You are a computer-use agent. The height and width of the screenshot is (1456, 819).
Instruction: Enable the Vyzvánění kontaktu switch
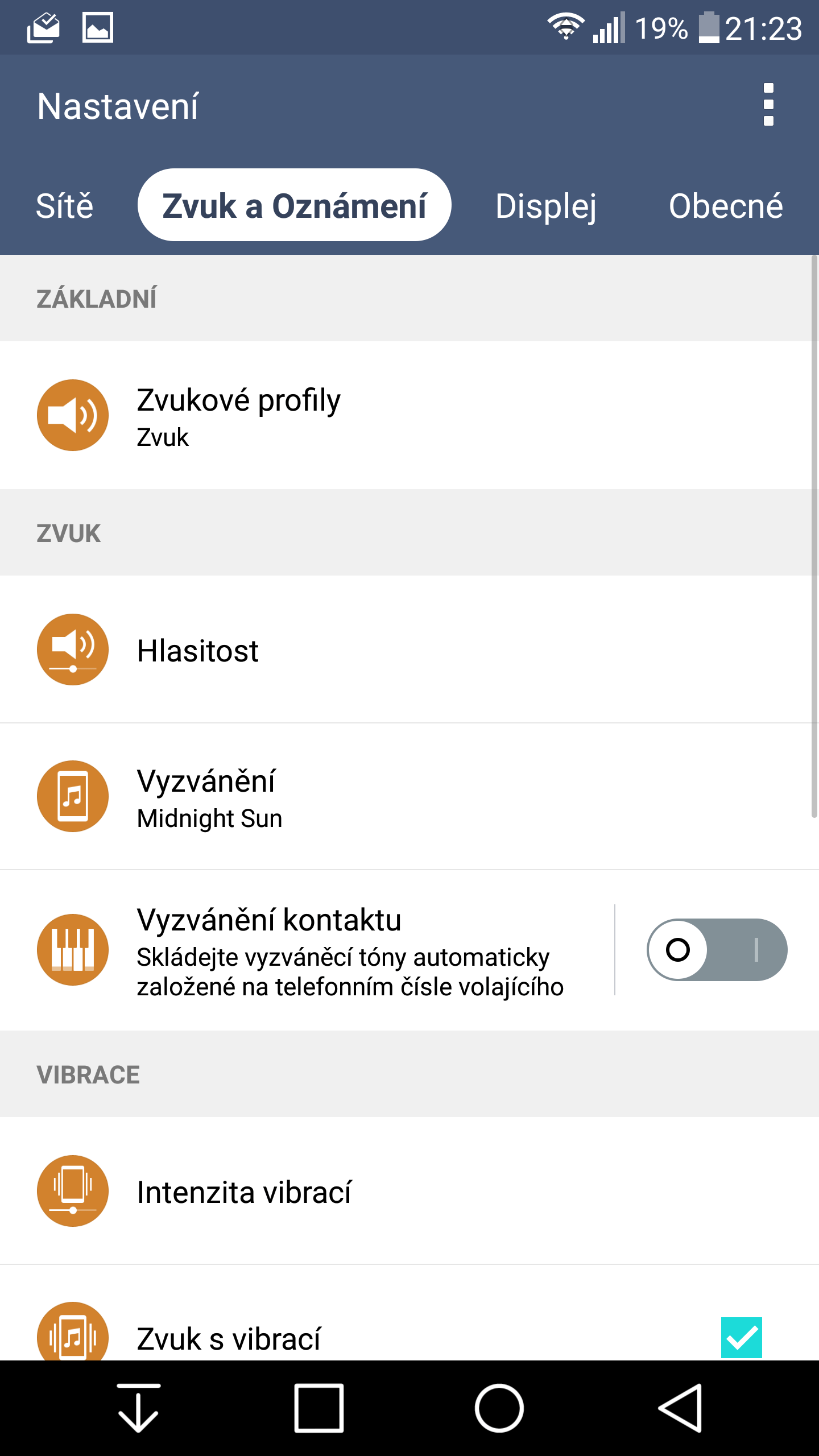tap(717, 950)
